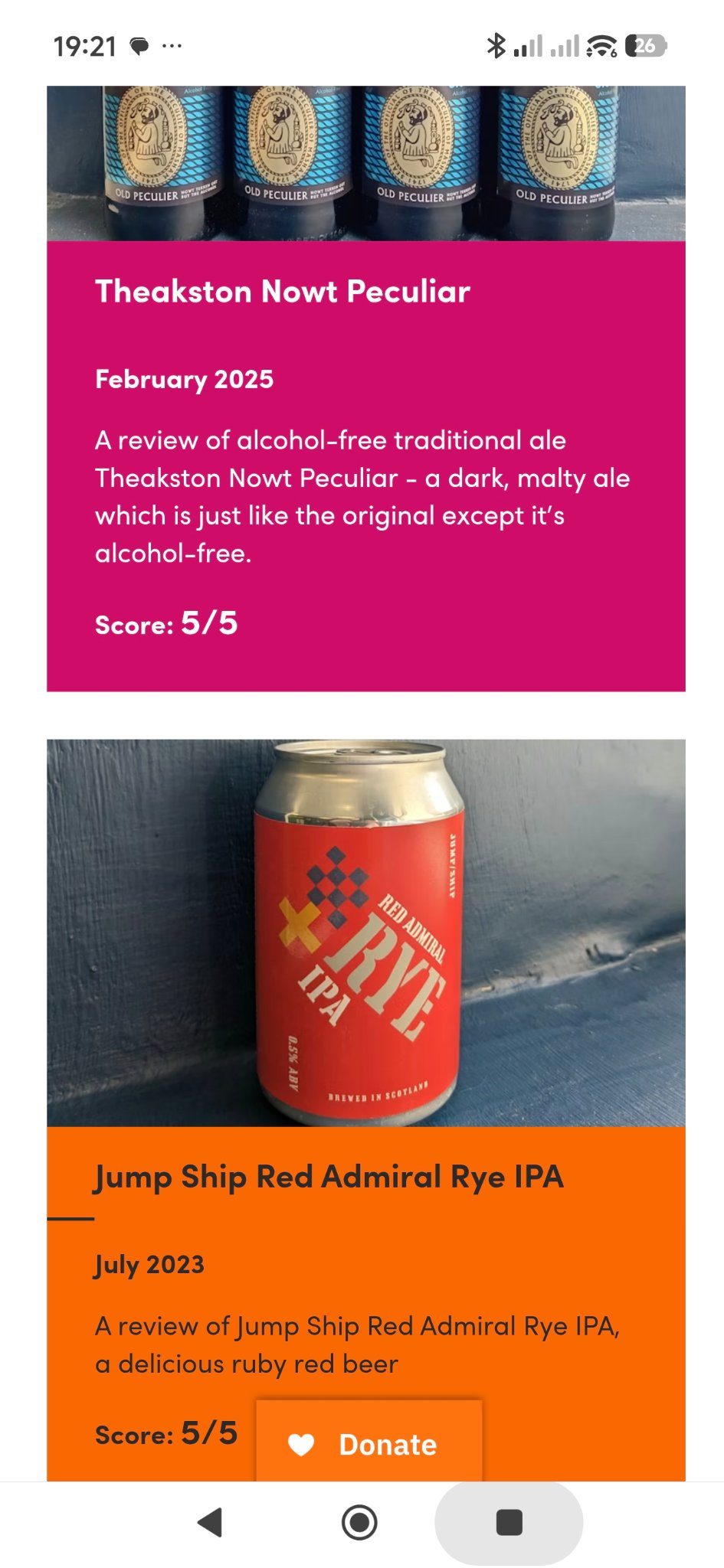
Task: Tap the Donate button
Action: [x=369, y=1443]
